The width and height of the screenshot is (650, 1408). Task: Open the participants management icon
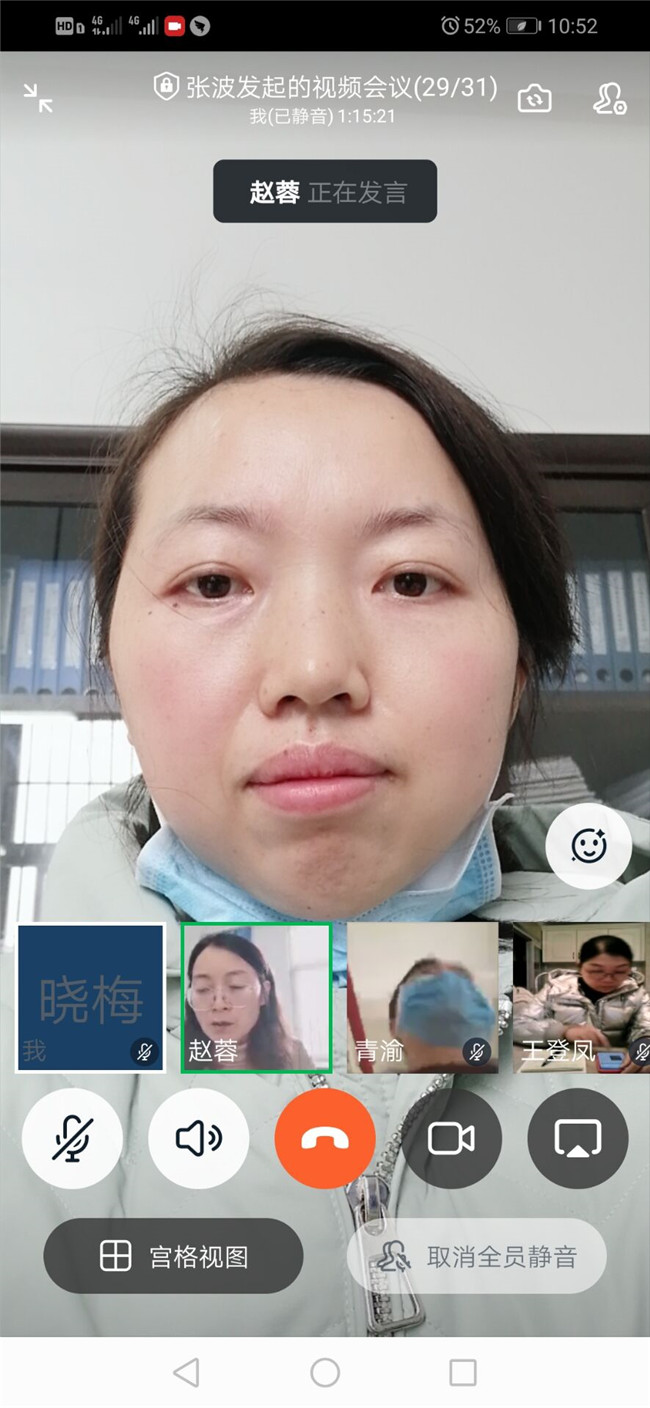pyautogui.click(x=608, y=98)
